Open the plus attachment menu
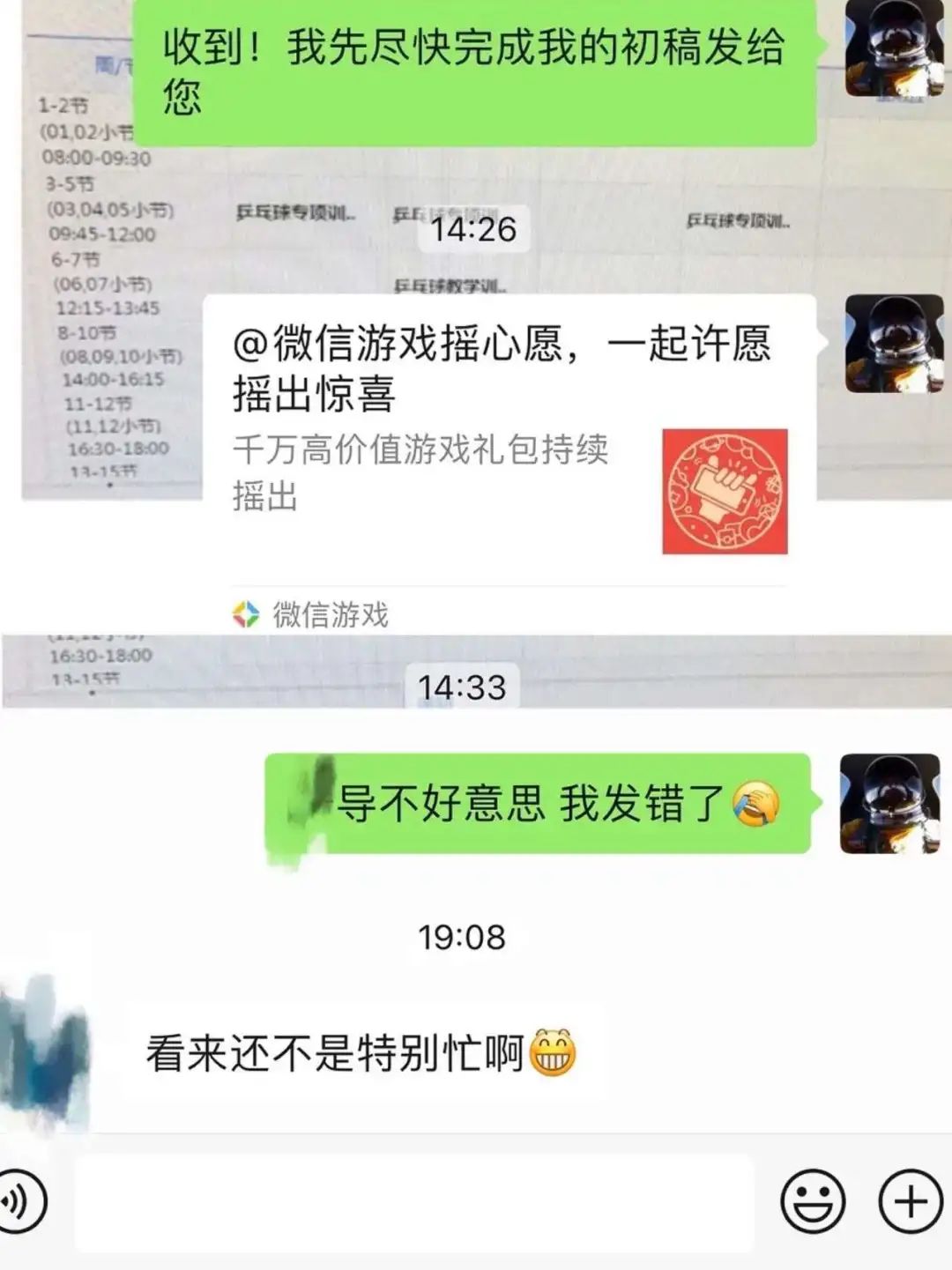952x1270 pixels. click(x=911, y=1201)
